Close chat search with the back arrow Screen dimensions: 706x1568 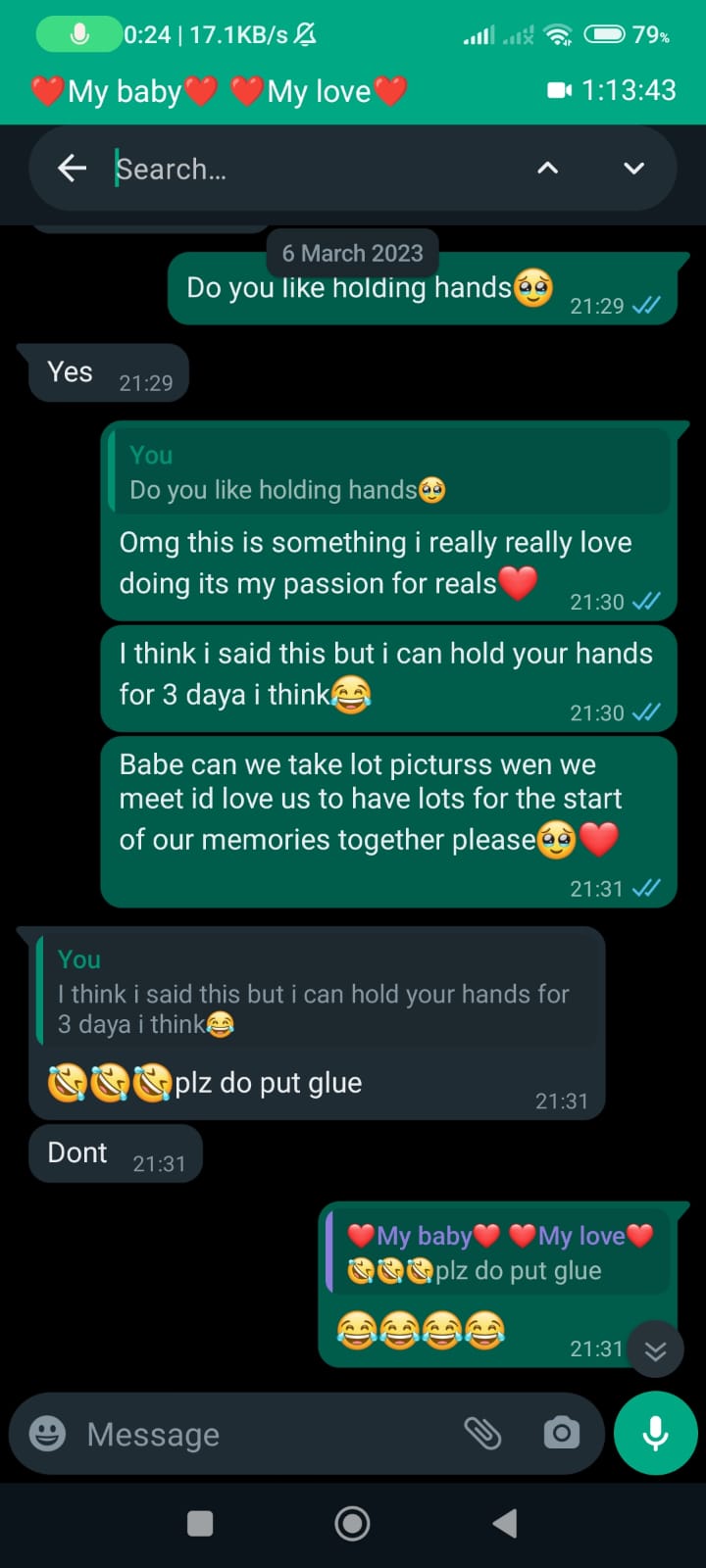73,169
